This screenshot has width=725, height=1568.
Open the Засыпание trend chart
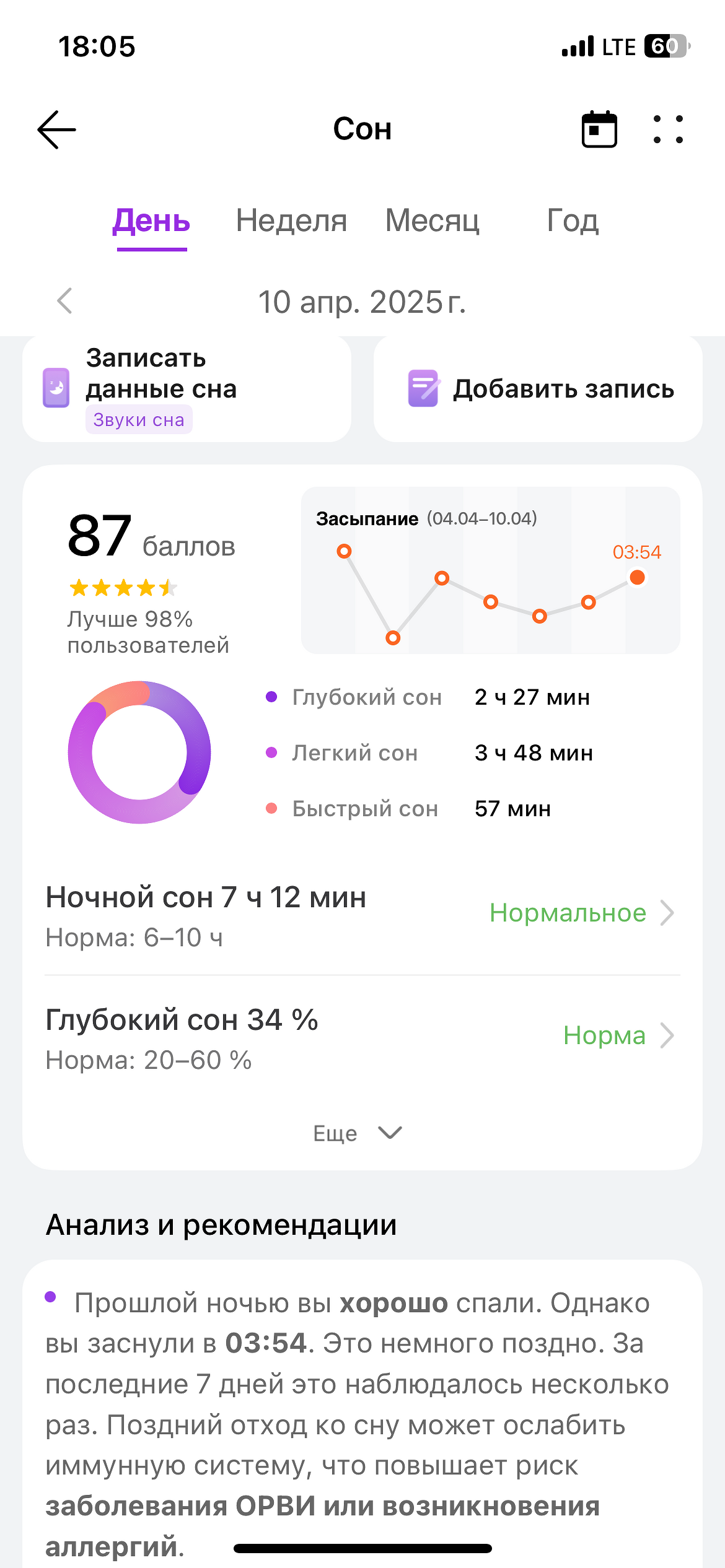[x=490, y=570]
